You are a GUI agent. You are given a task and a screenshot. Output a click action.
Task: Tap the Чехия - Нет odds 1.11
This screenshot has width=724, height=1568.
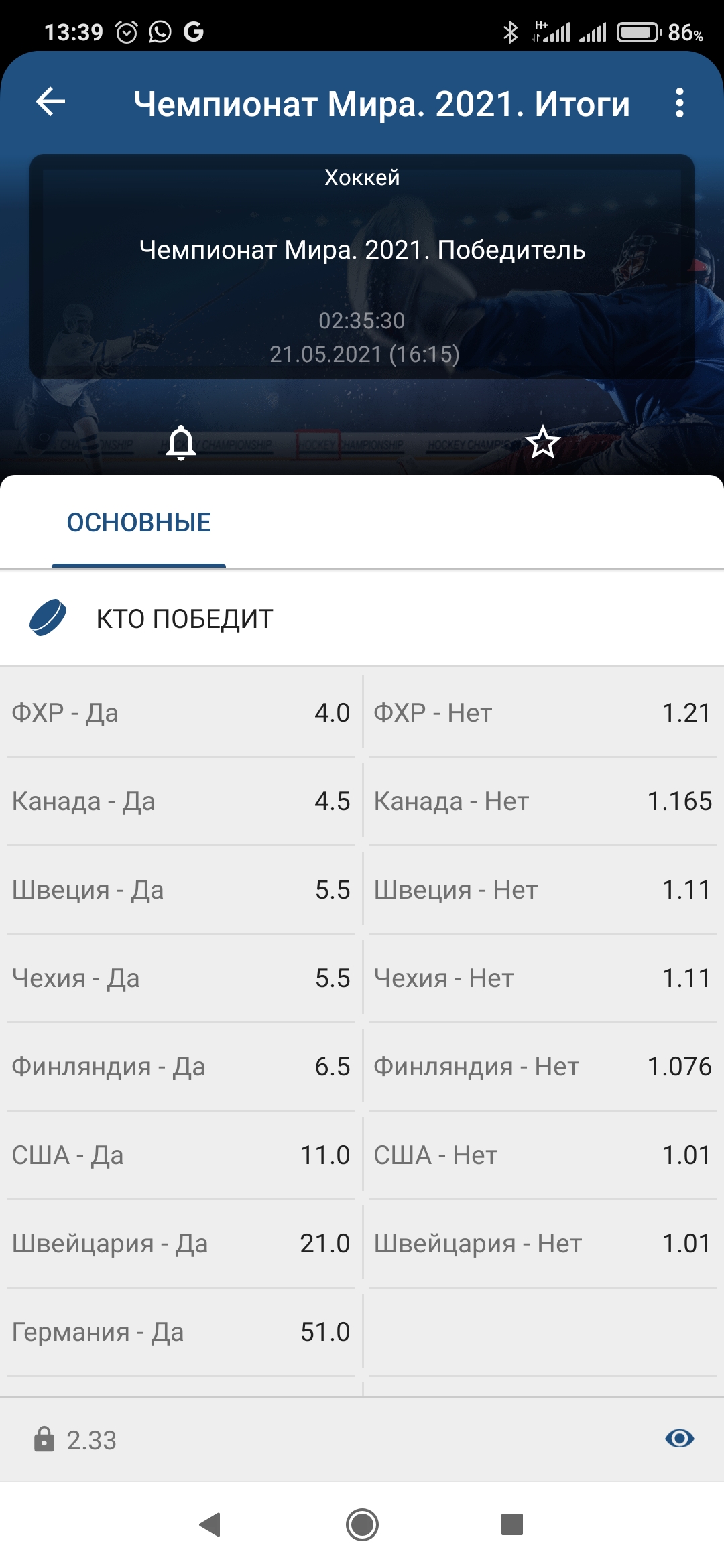click(x=542, y=978)
